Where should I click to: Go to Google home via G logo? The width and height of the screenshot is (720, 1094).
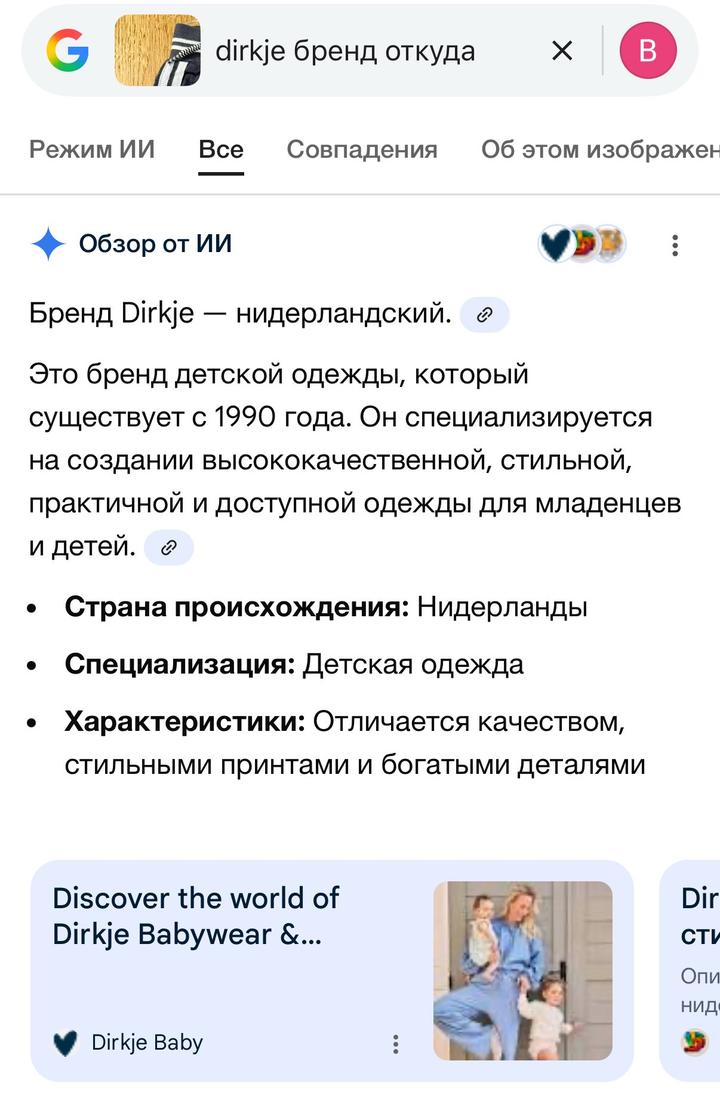click(x=67, y=51)
